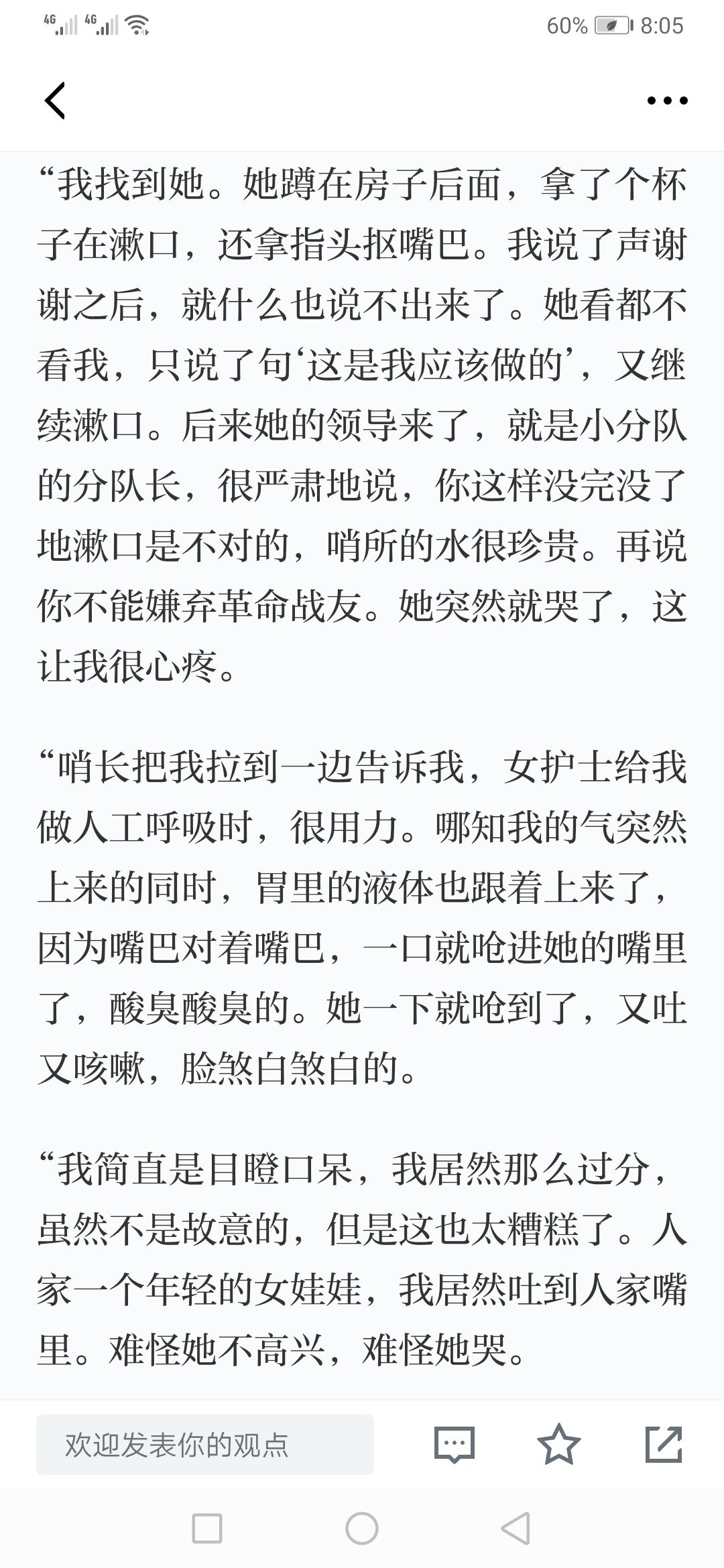The height and width of the screenshot is (1568, 724).
Task: Open recent apps with the square button
Action: 207,1528
